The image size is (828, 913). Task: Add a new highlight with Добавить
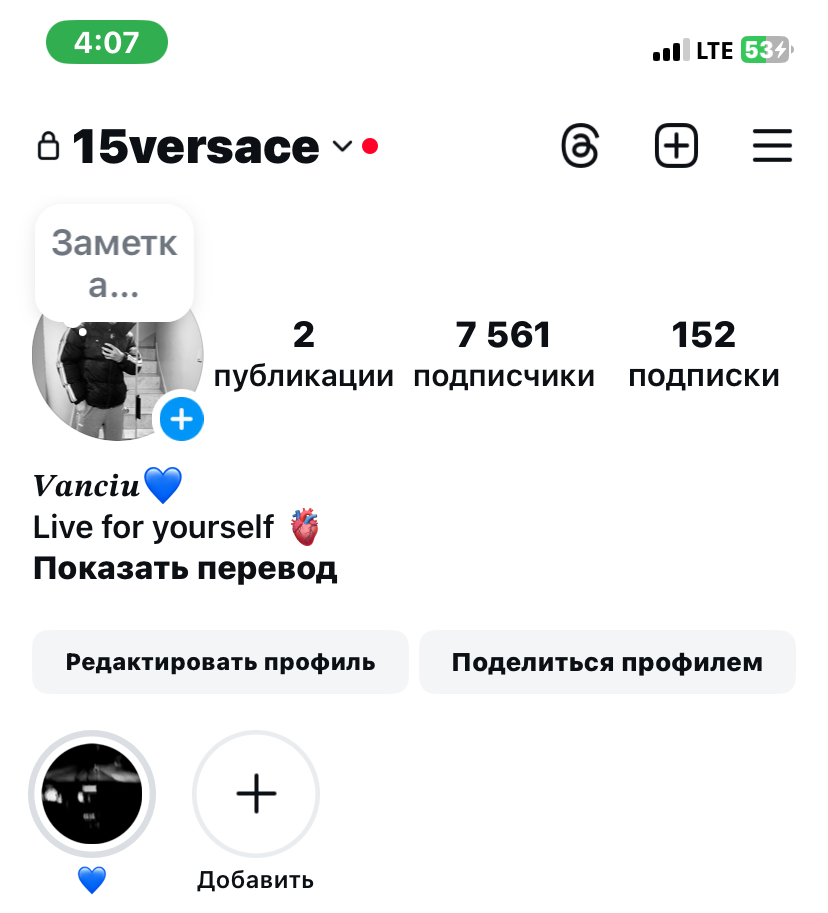click(x=256, y=795)
